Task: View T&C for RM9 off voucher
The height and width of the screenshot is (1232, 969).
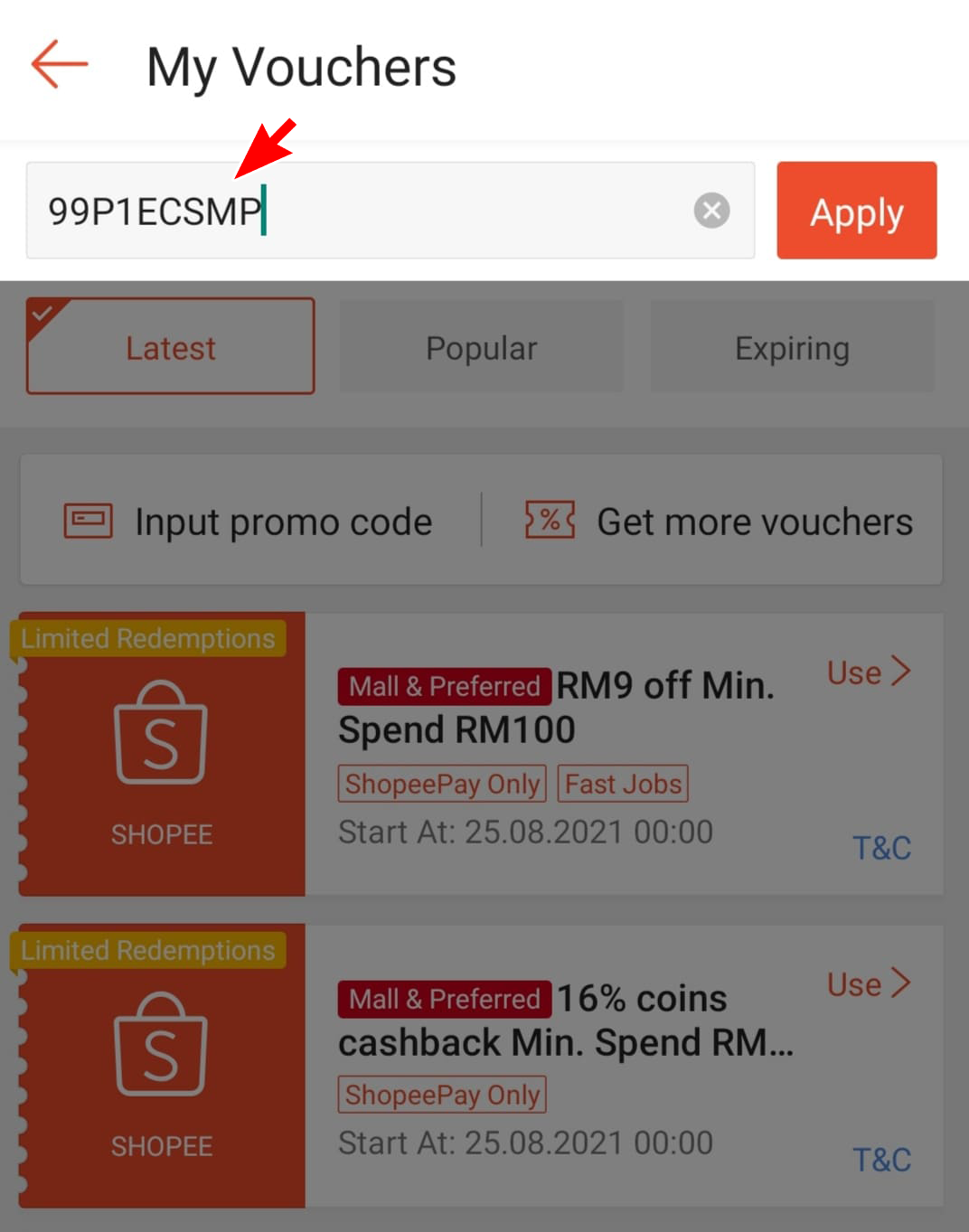Action: point(881,848)
